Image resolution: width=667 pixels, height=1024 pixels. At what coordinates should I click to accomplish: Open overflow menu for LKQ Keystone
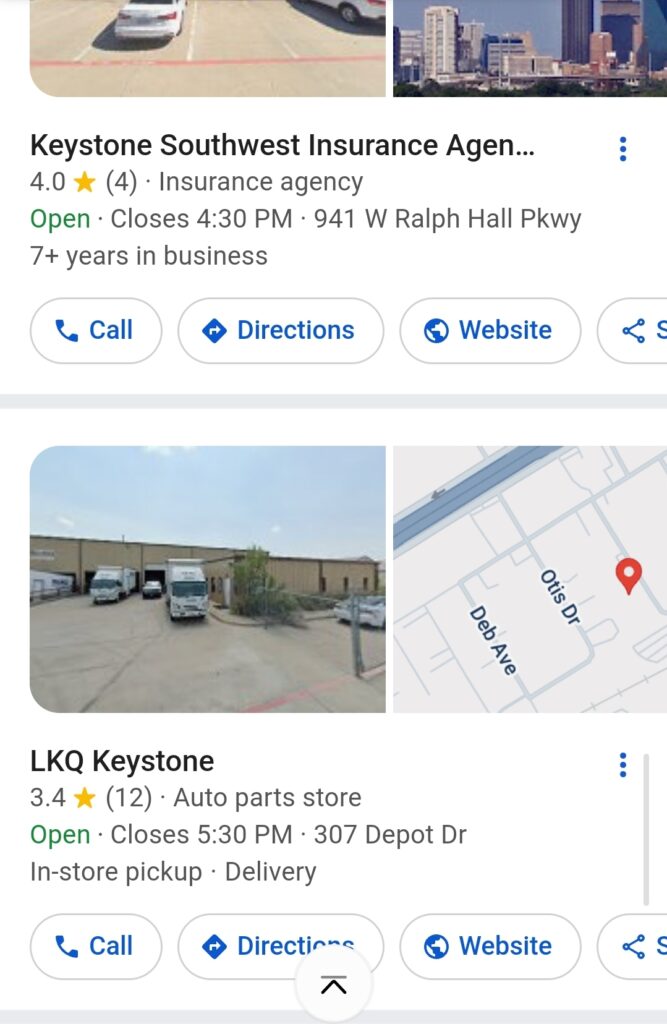(622, 766)
